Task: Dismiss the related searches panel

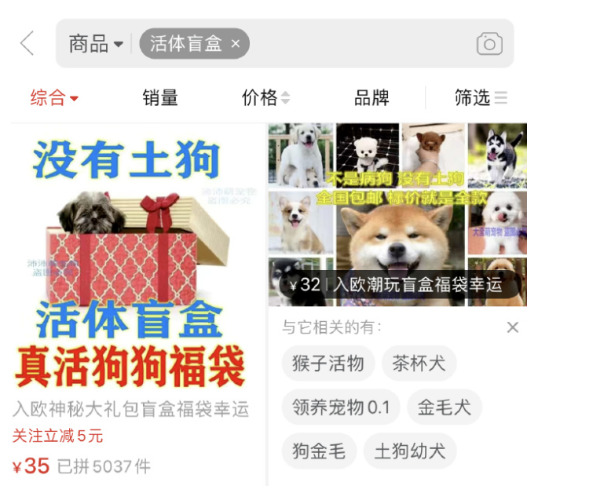Action: (x=513, y=327)
